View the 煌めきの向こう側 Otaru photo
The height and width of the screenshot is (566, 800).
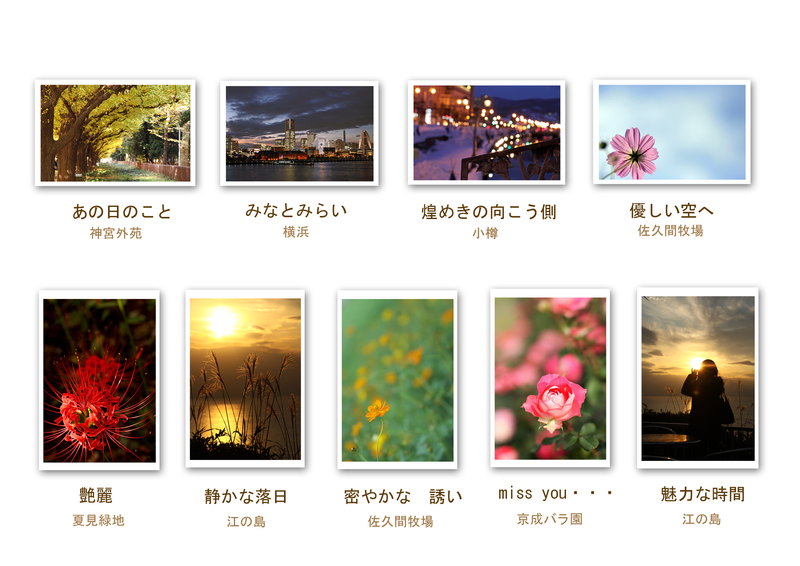pos(486,133)
